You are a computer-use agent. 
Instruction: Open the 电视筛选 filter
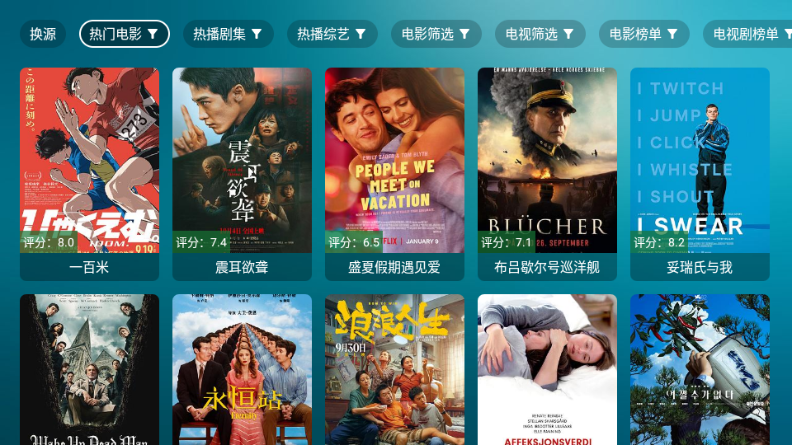540,34
